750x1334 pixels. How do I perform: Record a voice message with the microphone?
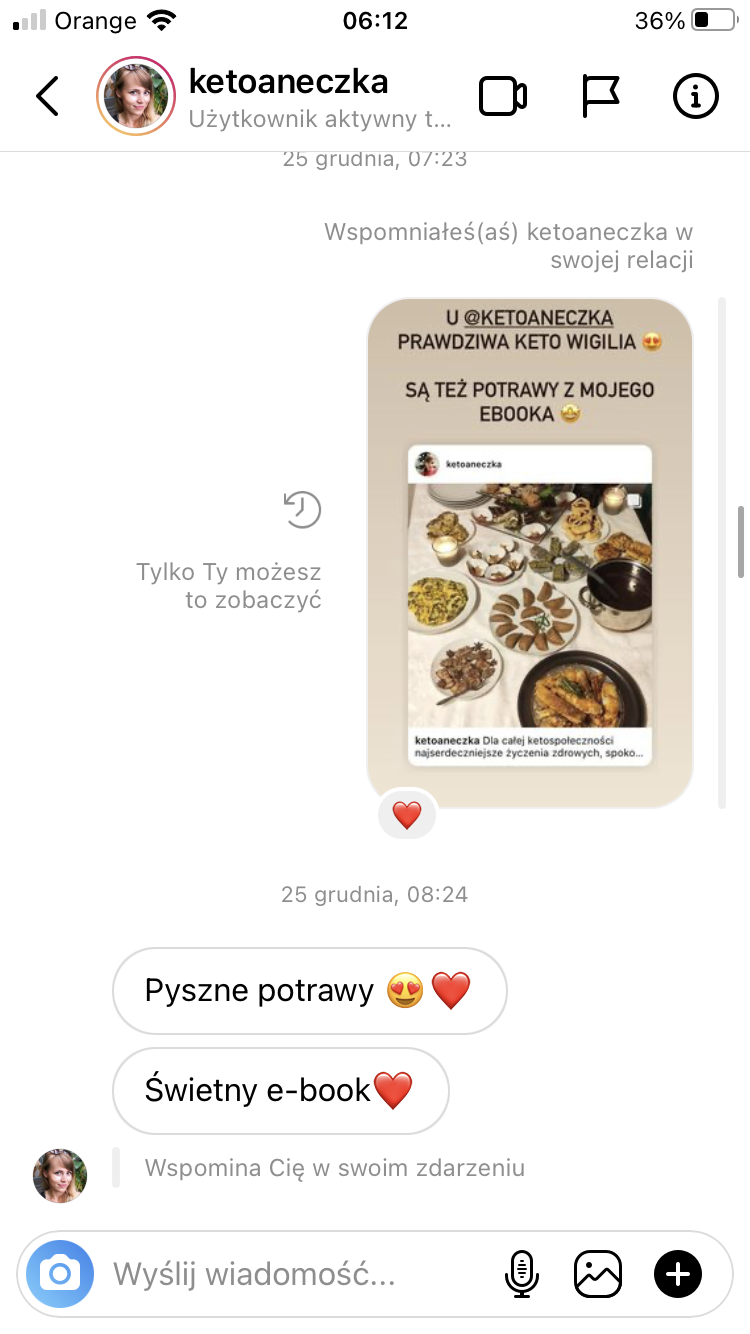tap(521, 1274)
